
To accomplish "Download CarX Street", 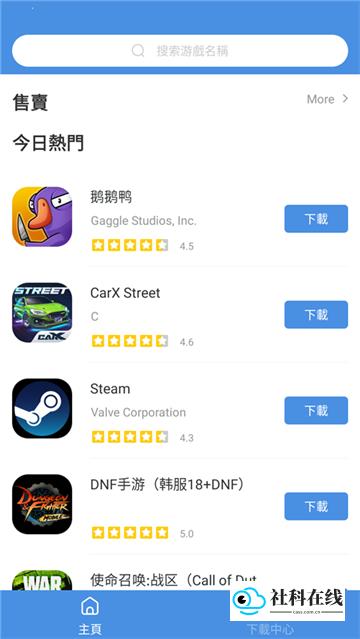I will click(x=316, y=315).
